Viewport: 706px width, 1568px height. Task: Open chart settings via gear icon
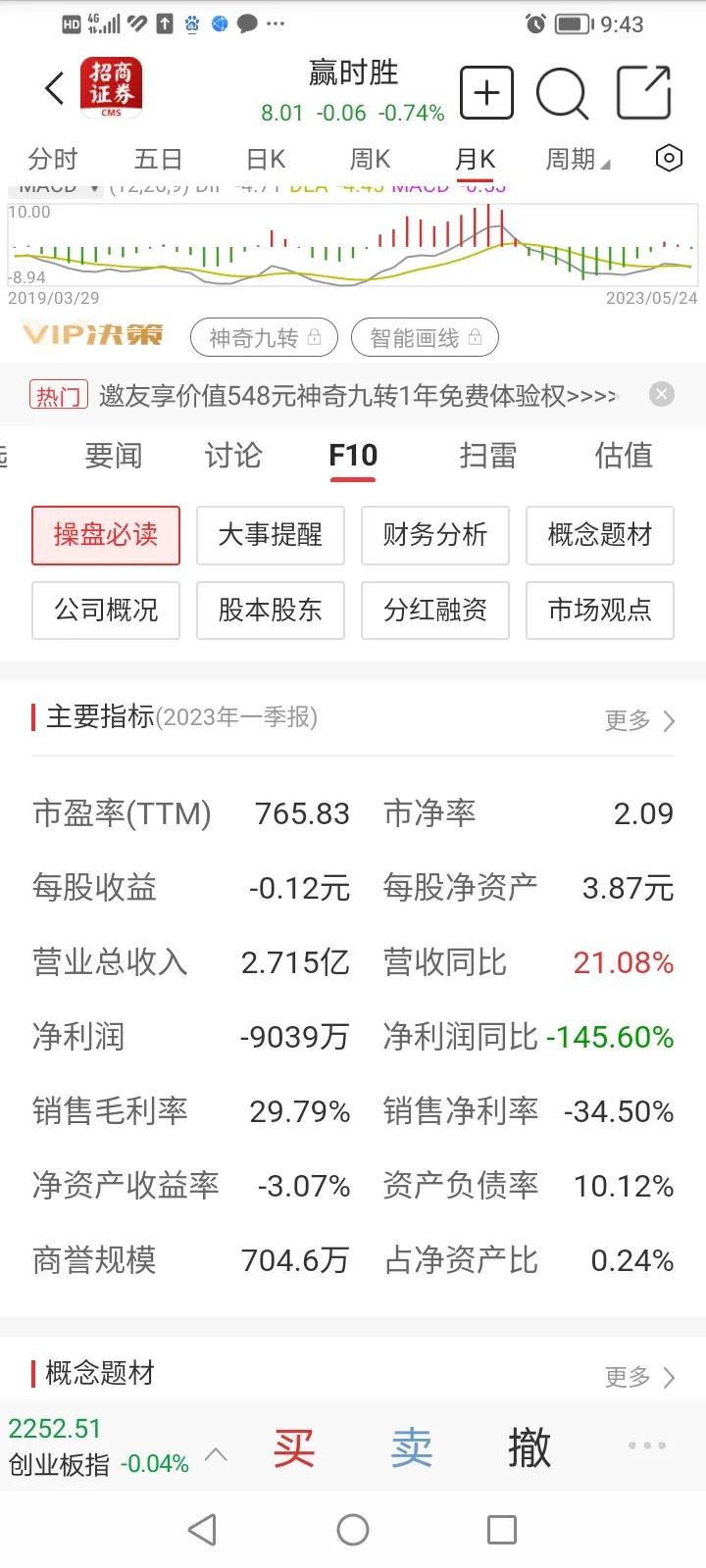(668, 157)
